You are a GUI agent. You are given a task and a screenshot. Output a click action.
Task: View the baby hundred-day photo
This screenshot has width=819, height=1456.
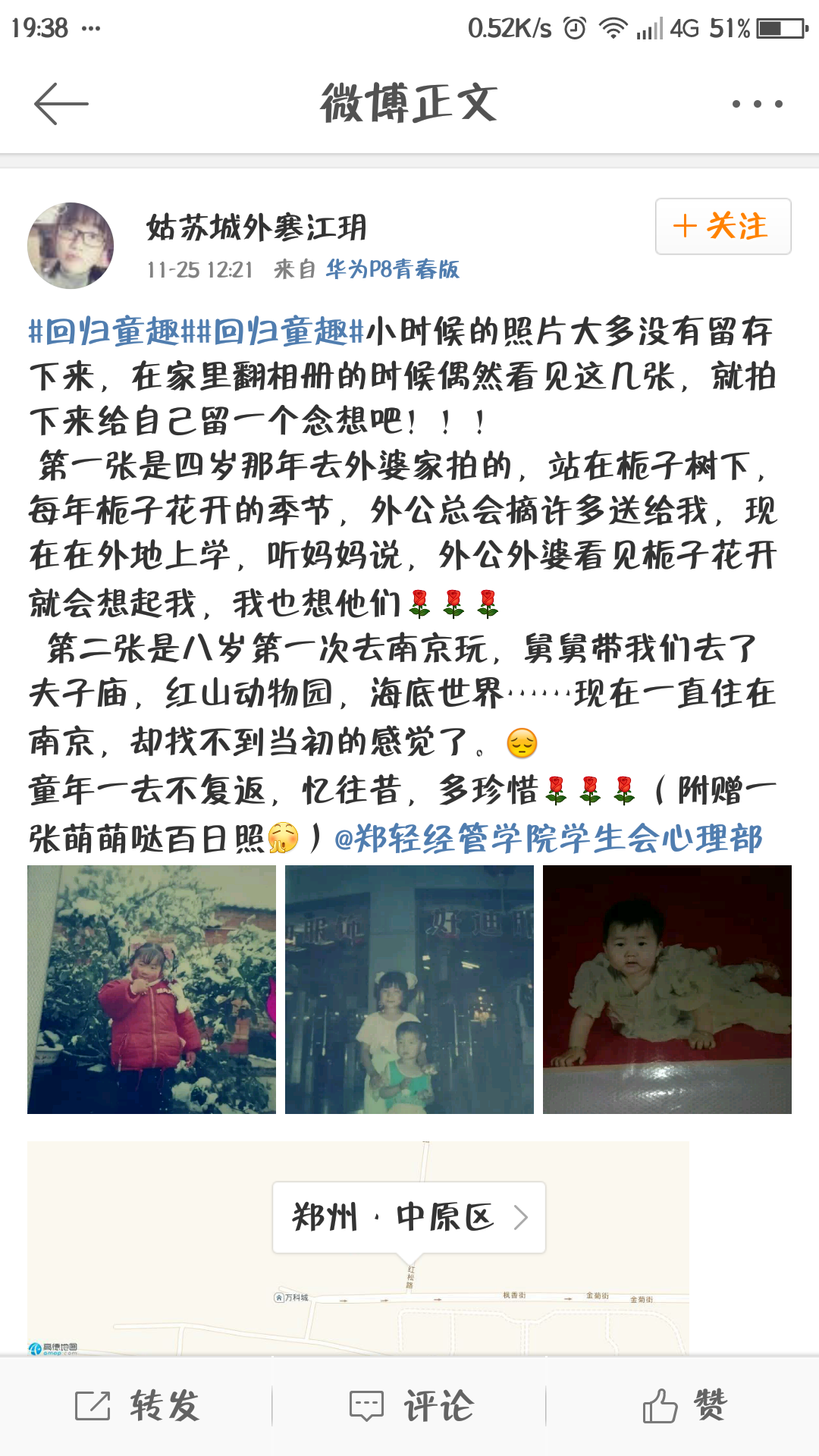pos(667,989)
